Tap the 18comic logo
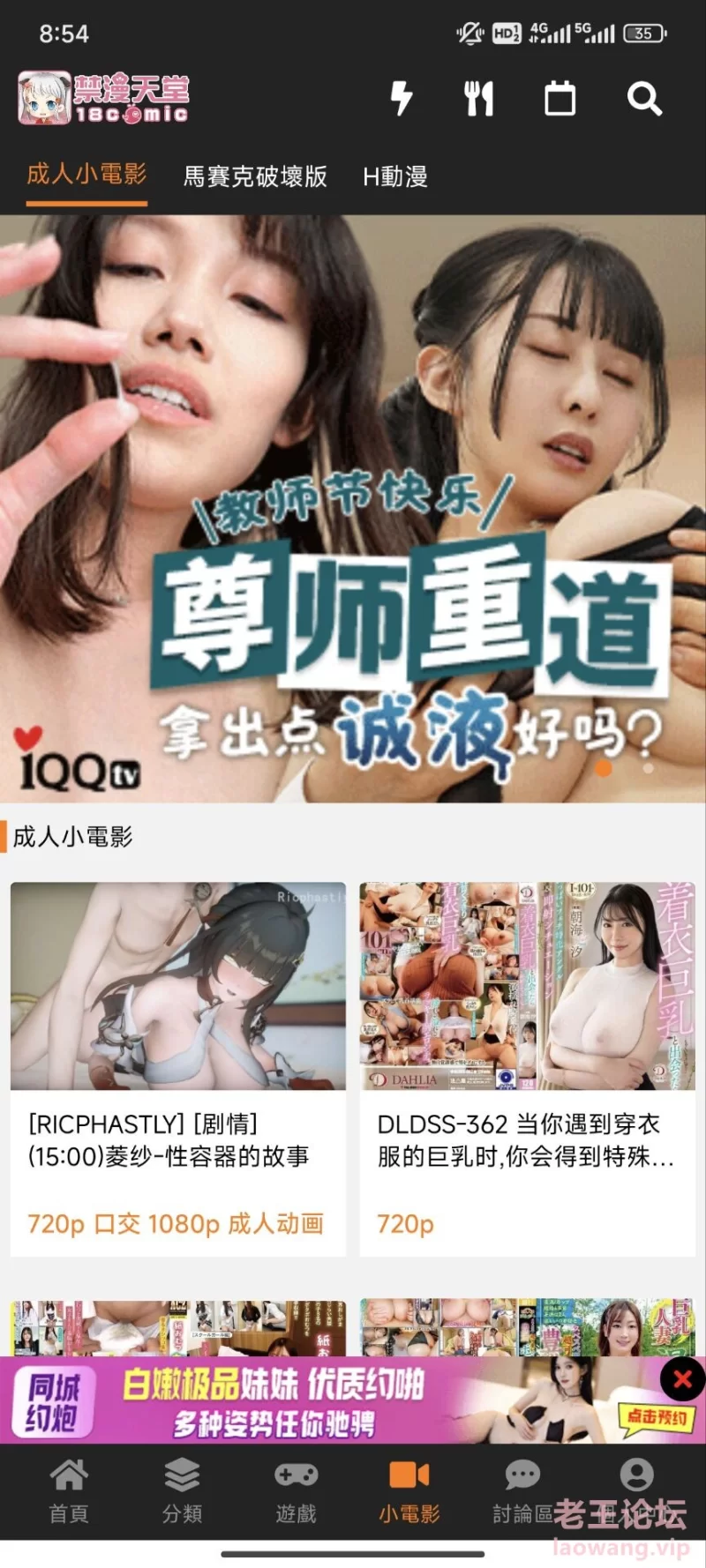Screen dimensions: 706x1568 [x=103, y=99]
